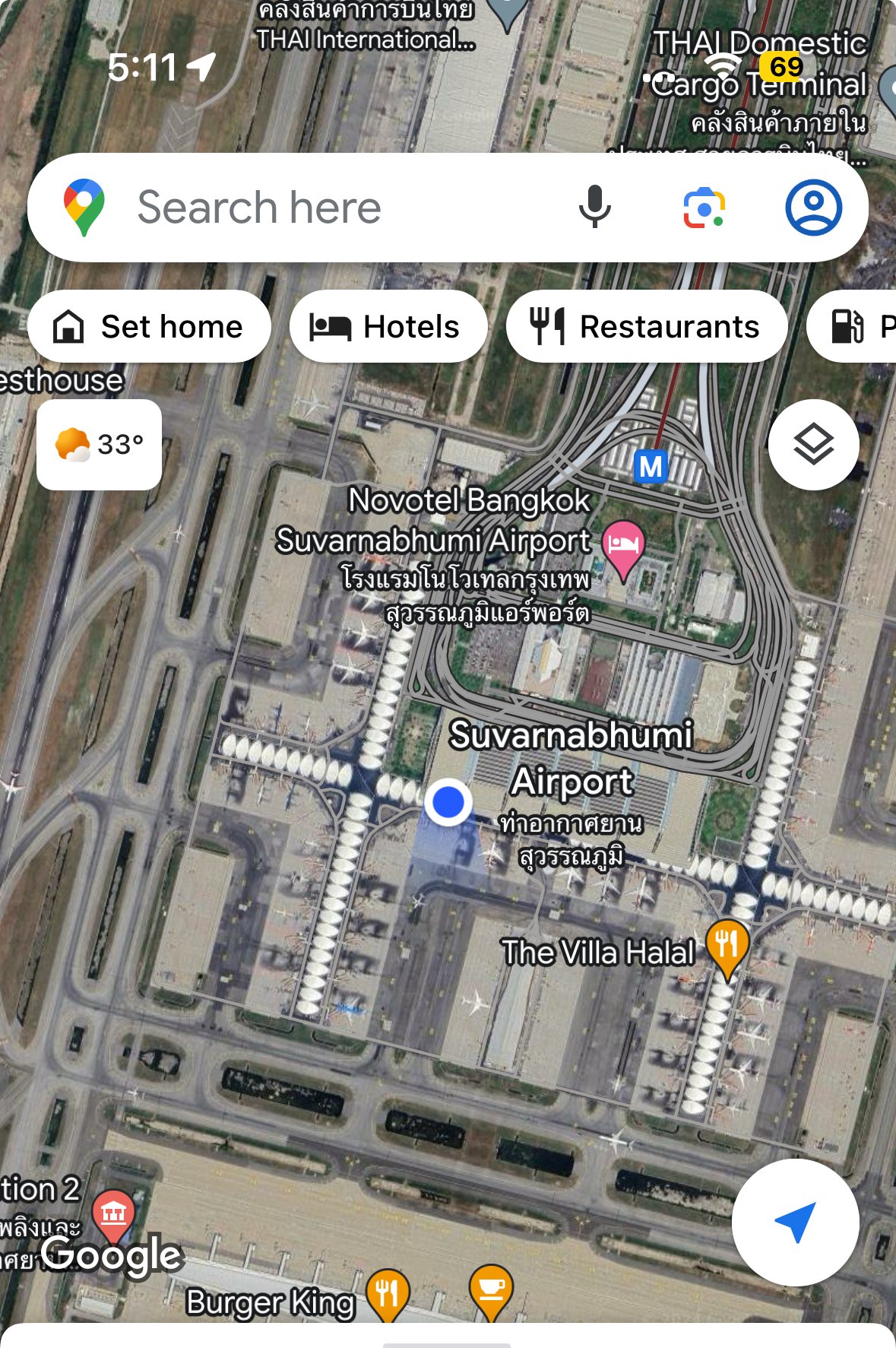896x1348 pixels.
Task: Recenter map on my location
Action: click(795, 1222)
